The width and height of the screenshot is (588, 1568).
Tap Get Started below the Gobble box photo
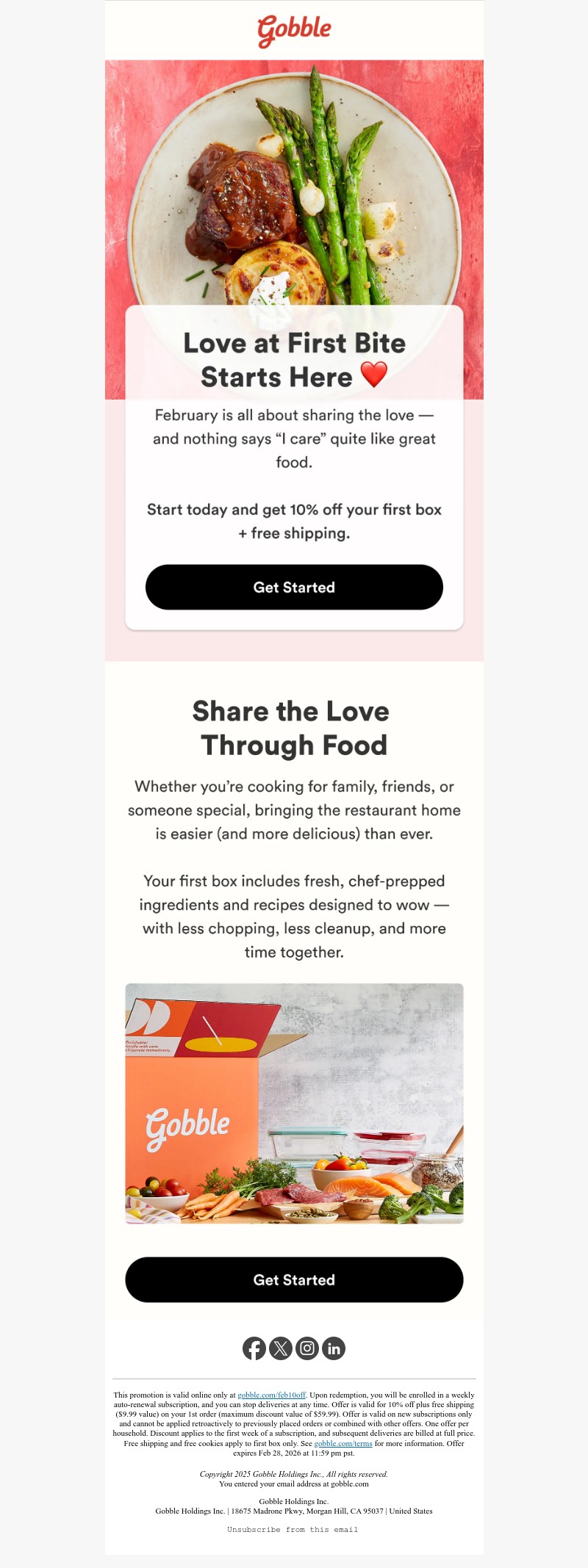294,1279
